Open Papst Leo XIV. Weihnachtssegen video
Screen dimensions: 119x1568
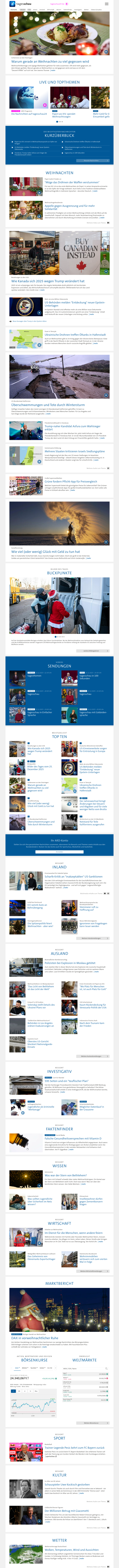(x=64, y=114)
